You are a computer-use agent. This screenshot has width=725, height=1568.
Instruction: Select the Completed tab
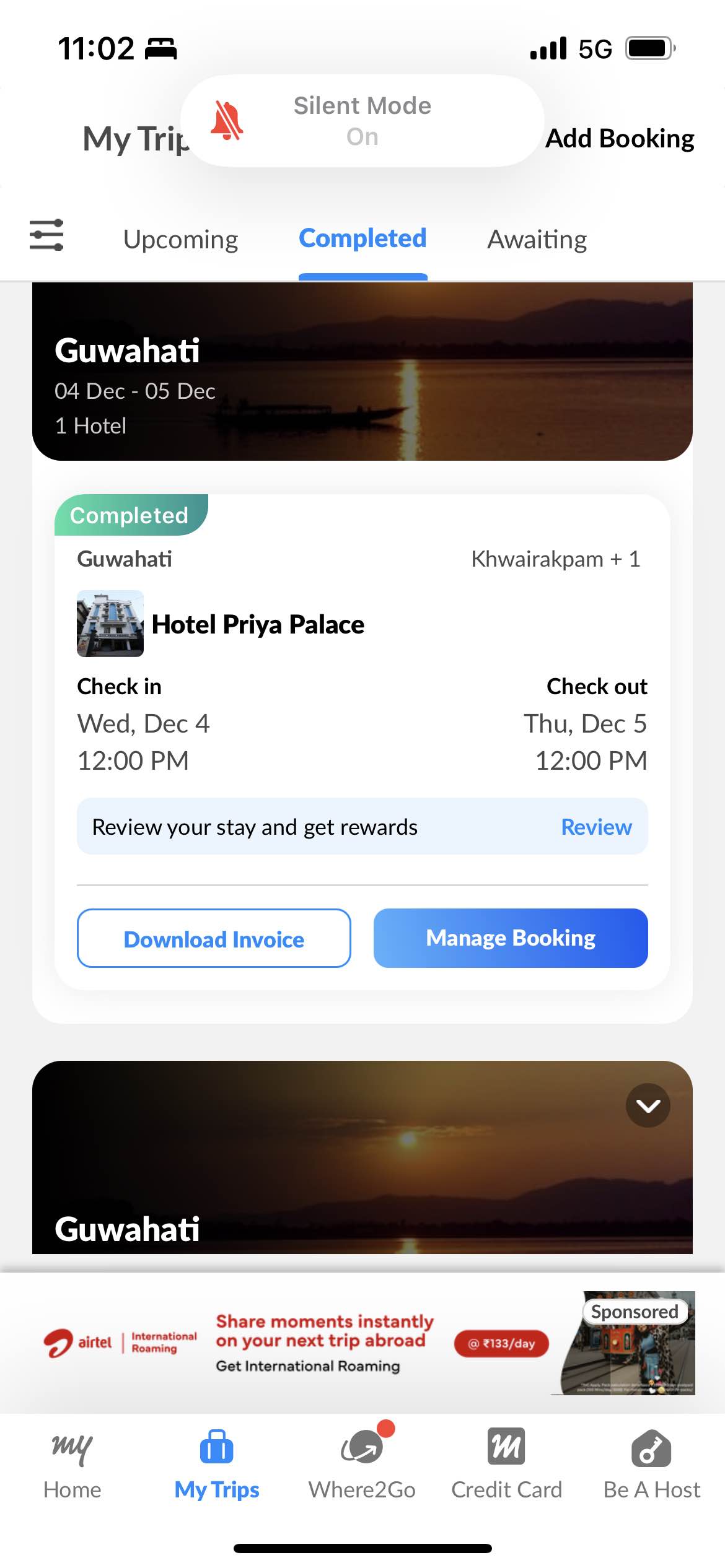(362, 239)
